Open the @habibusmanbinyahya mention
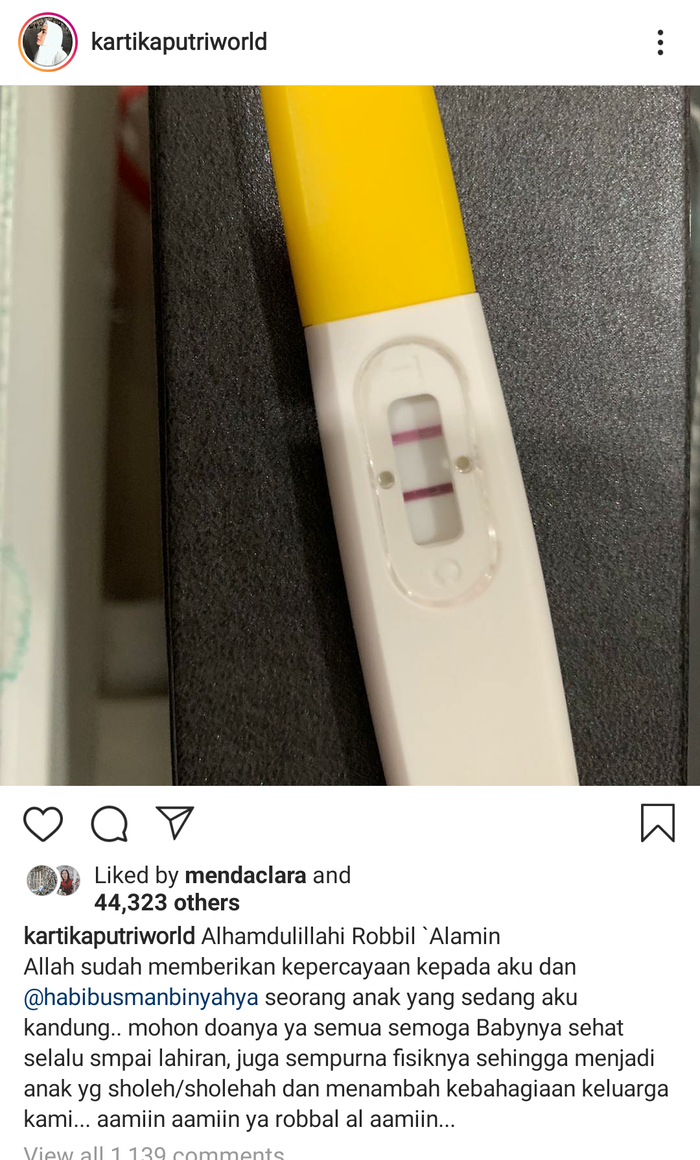700x1160 pixels. point(141,997)
